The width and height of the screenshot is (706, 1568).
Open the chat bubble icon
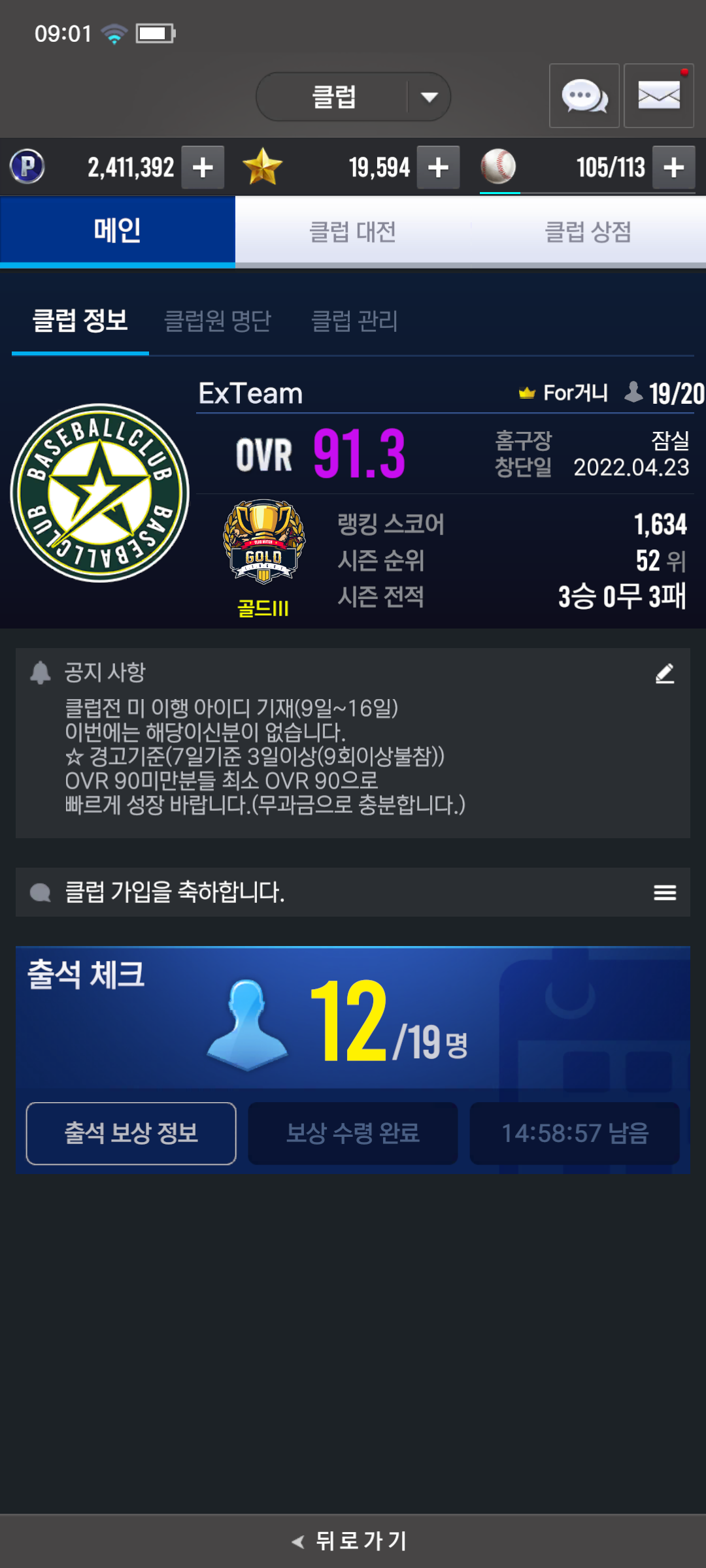coord(584,96)
